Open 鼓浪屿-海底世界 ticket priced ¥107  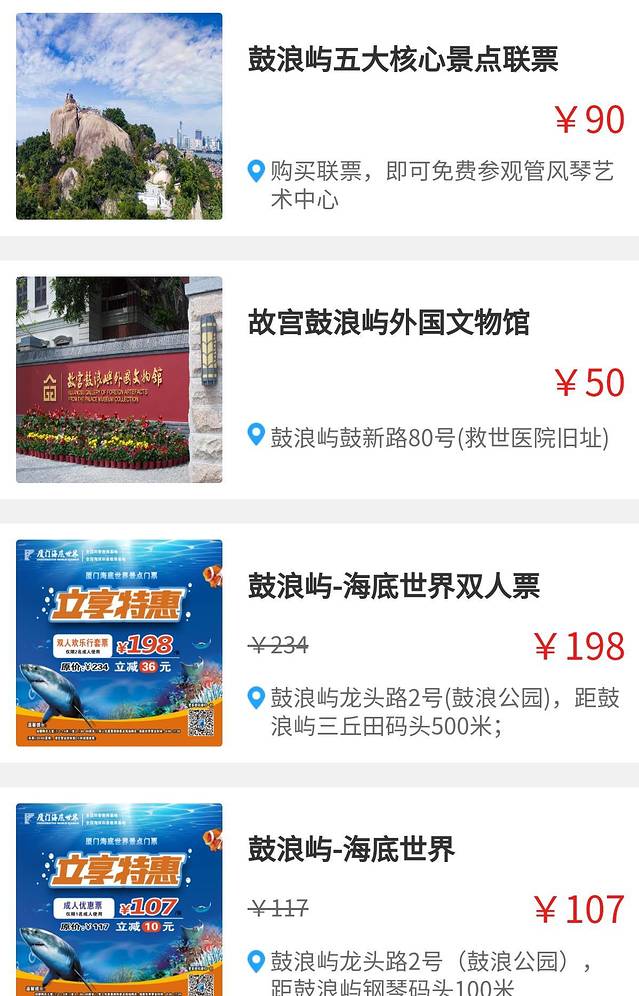pos(351,850)
